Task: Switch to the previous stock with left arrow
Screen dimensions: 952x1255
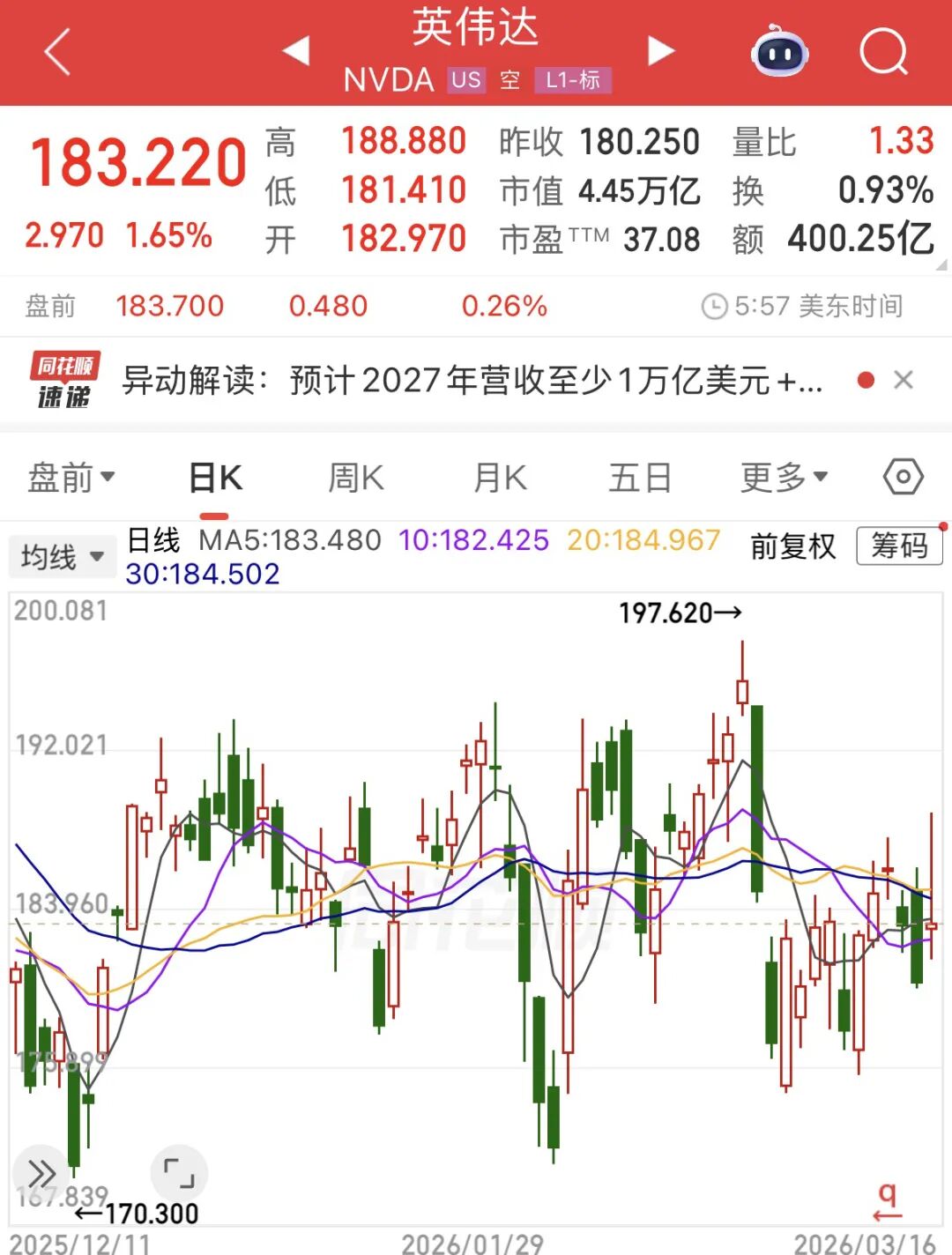Action: tap(296, 51)
